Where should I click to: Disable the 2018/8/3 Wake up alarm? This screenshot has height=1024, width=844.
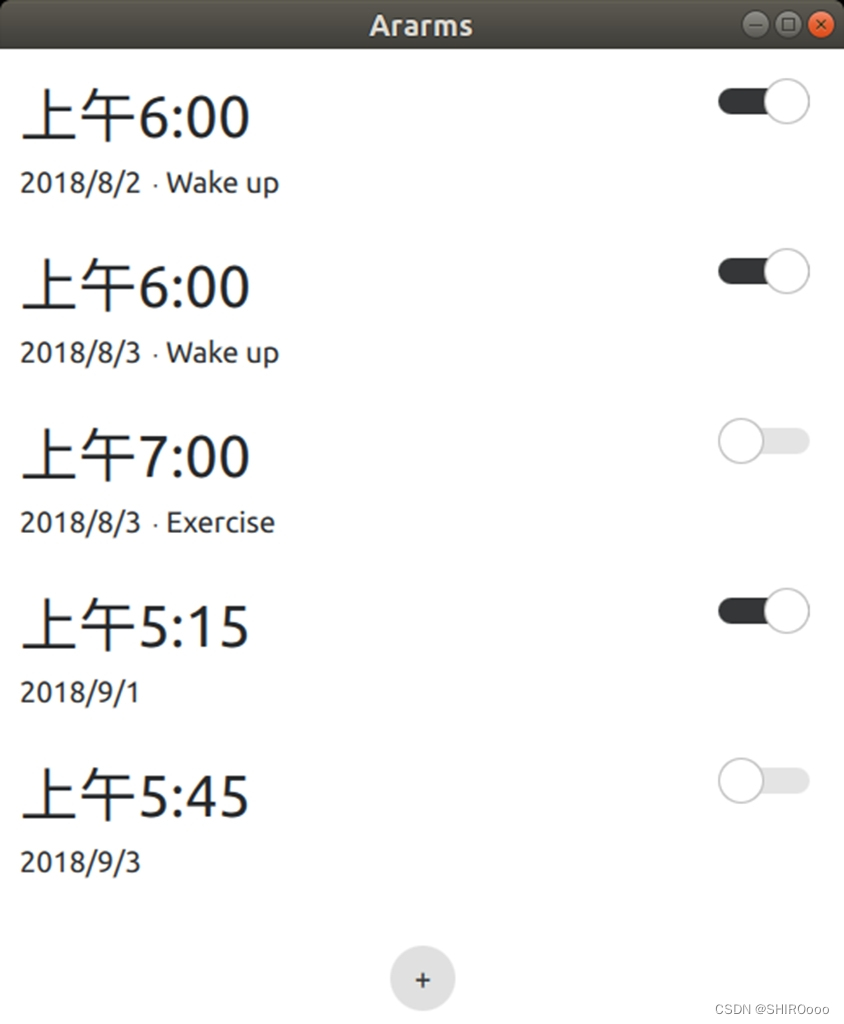click(x=763, y=272)
